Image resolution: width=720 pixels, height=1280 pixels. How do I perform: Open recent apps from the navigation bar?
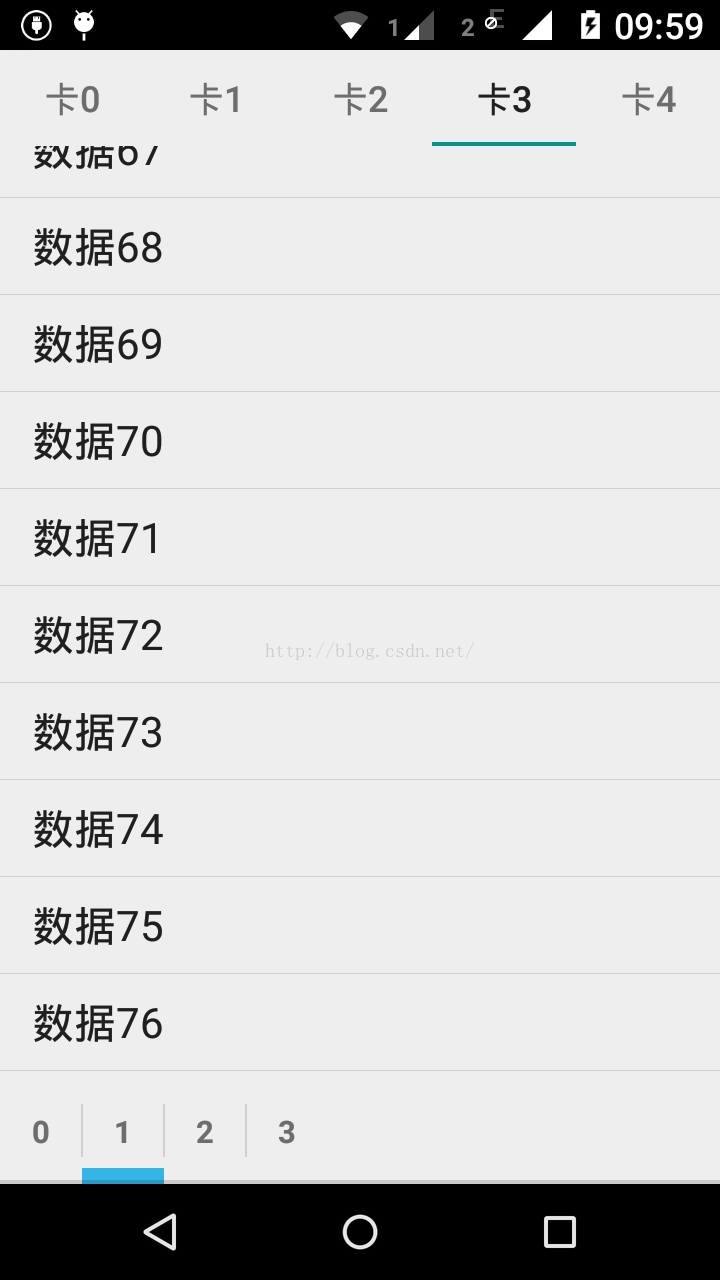pyautogui.click(x=560, y=1232)
